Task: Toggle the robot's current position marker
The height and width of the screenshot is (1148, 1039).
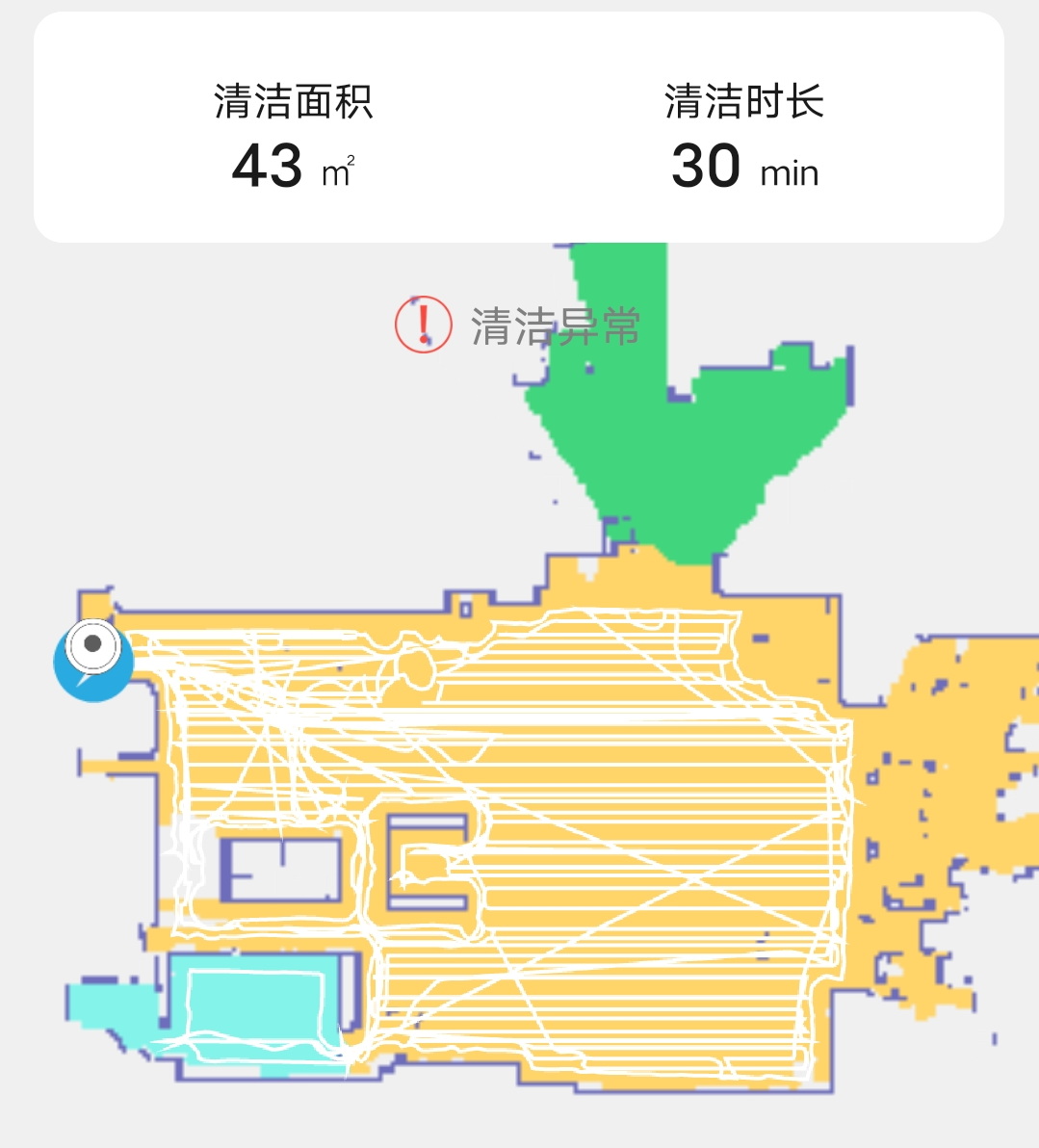Action: click(x=93, y=660)
